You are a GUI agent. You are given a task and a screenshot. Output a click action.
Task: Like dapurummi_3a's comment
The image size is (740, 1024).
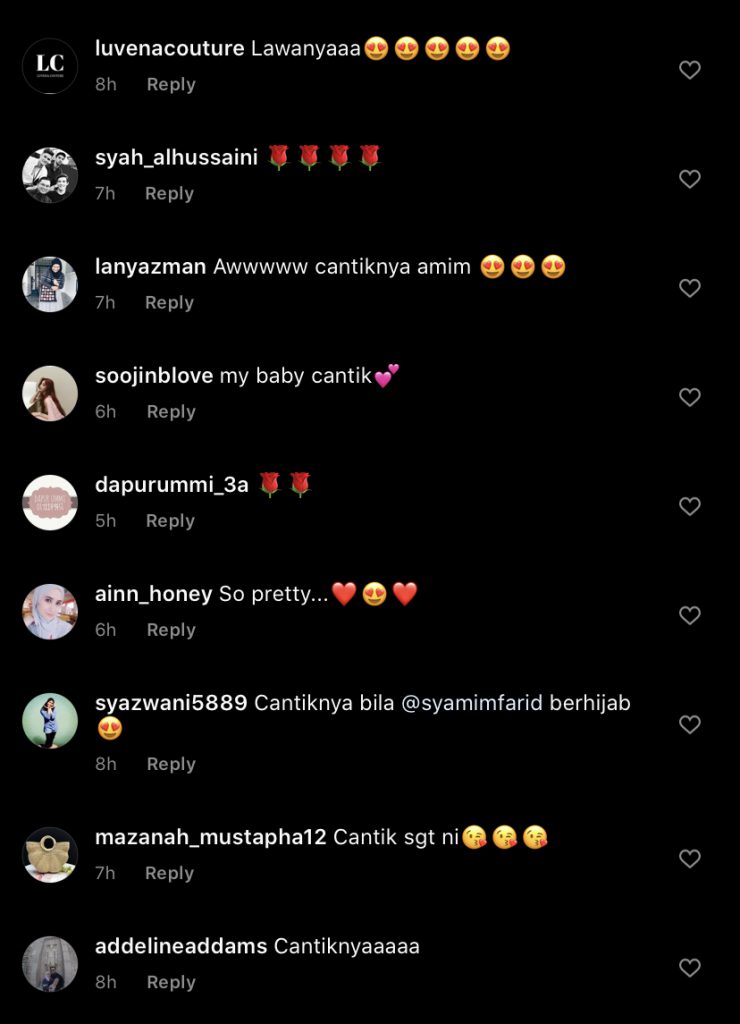pyautogui.click(x=690, y=506)
